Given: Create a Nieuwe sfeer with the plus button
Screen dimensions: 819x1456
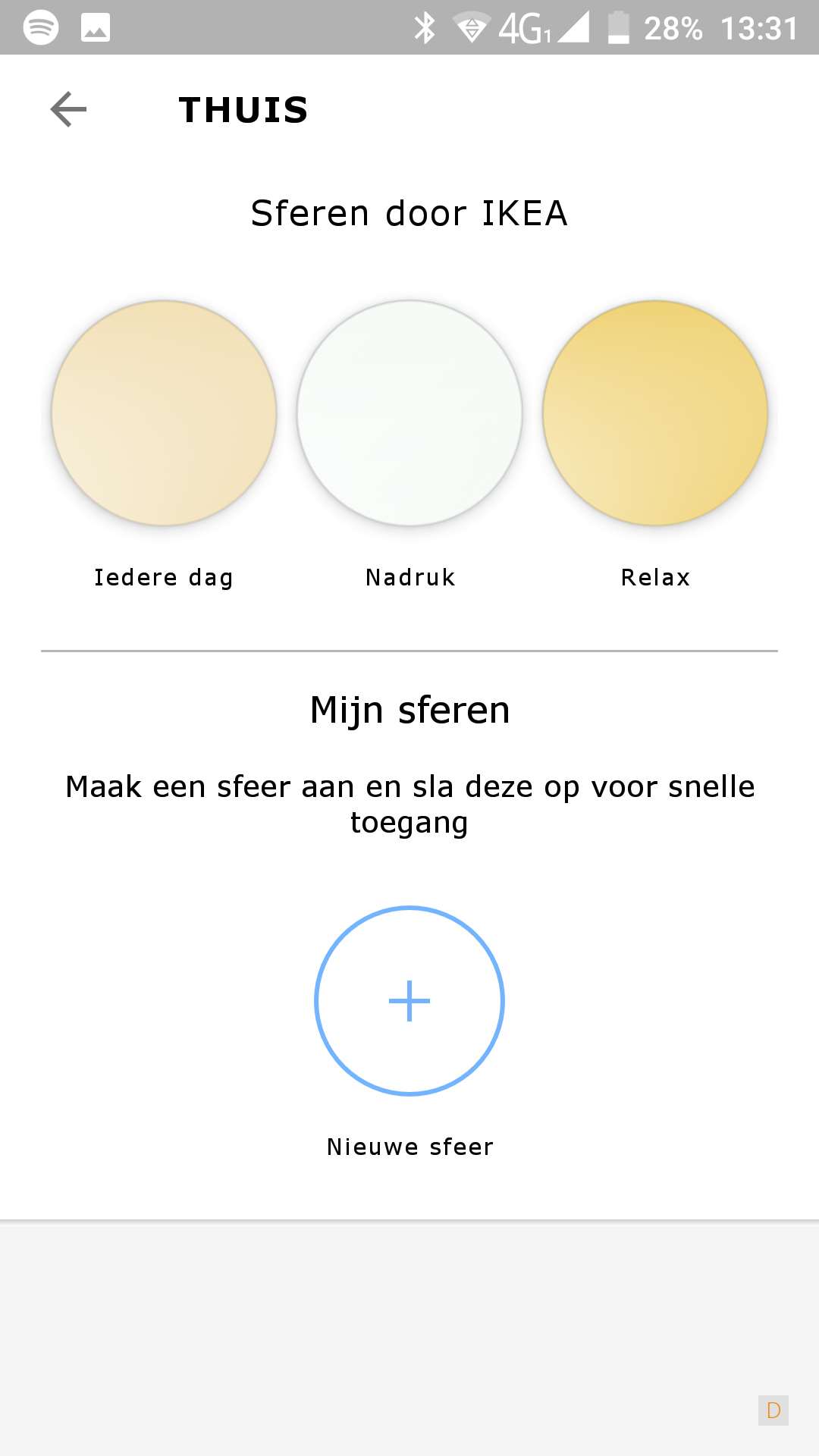Looking at the screenshot, I should click(409, 1001).
